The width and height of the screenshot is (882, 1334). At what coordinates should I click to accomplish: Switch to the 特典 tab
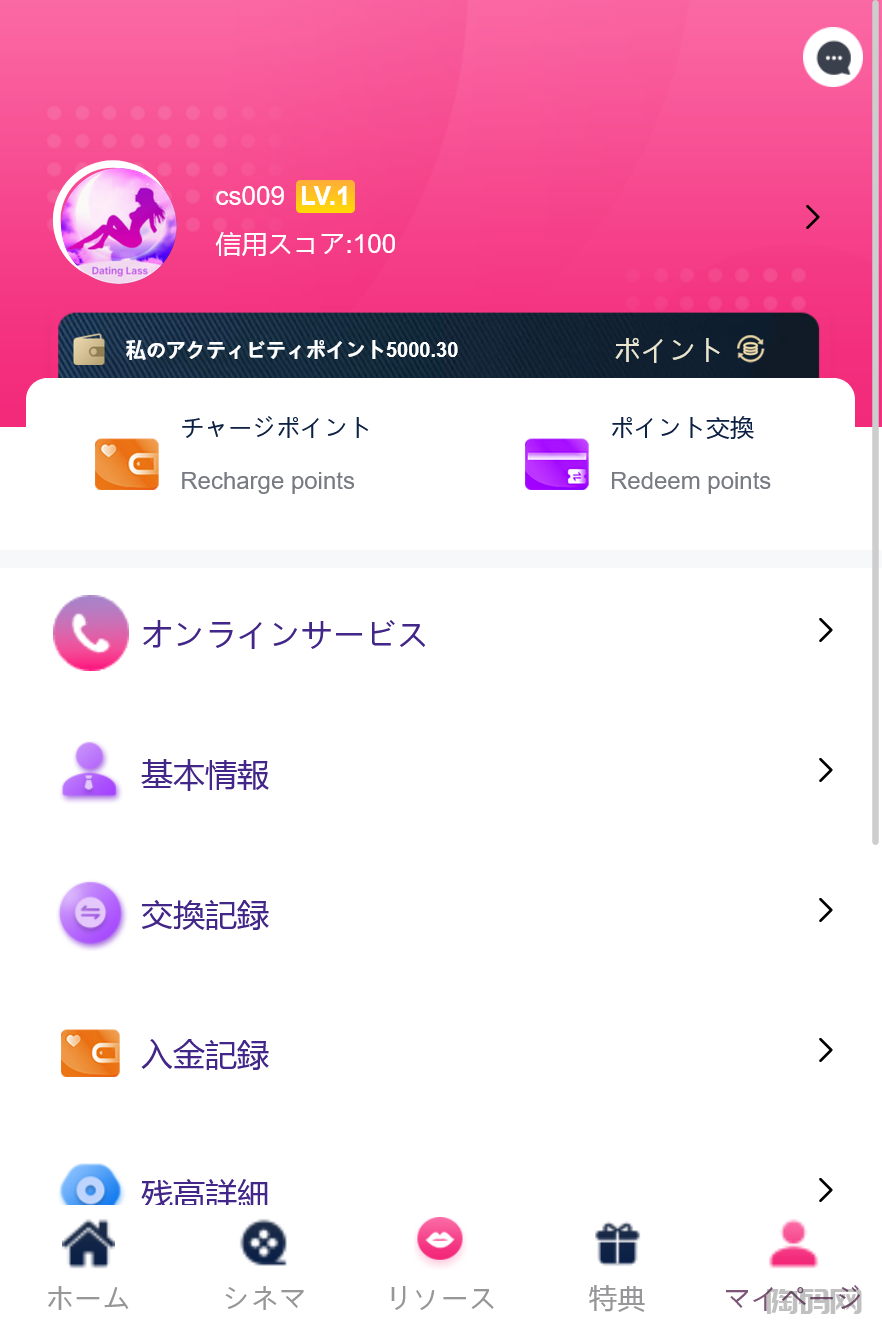point(617,1268)
